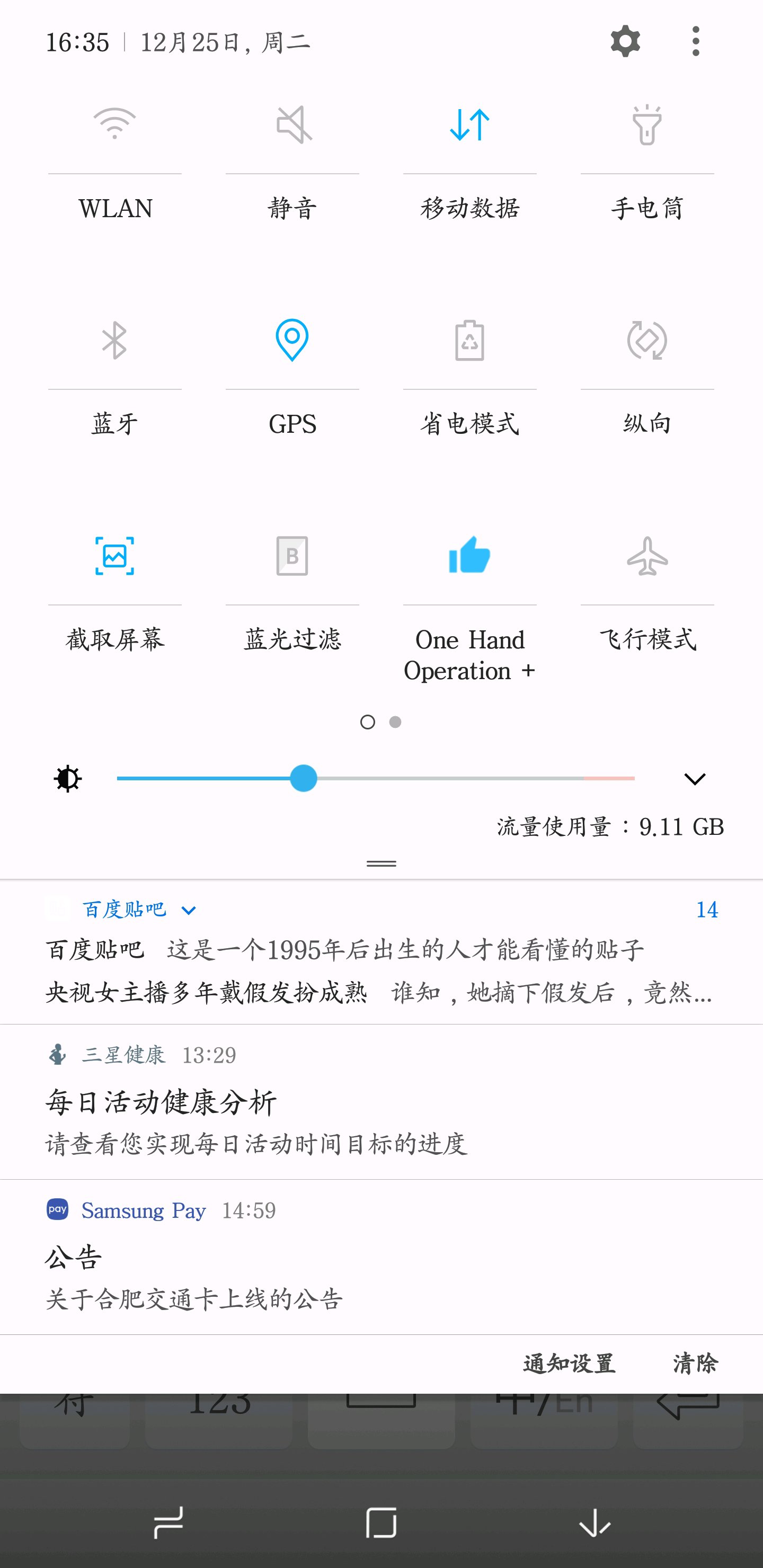This screenshot has width=763, height=1568.
Task: Disable 移动数据 mobile data
Action: pyautogui.click(x=469, y=125)
